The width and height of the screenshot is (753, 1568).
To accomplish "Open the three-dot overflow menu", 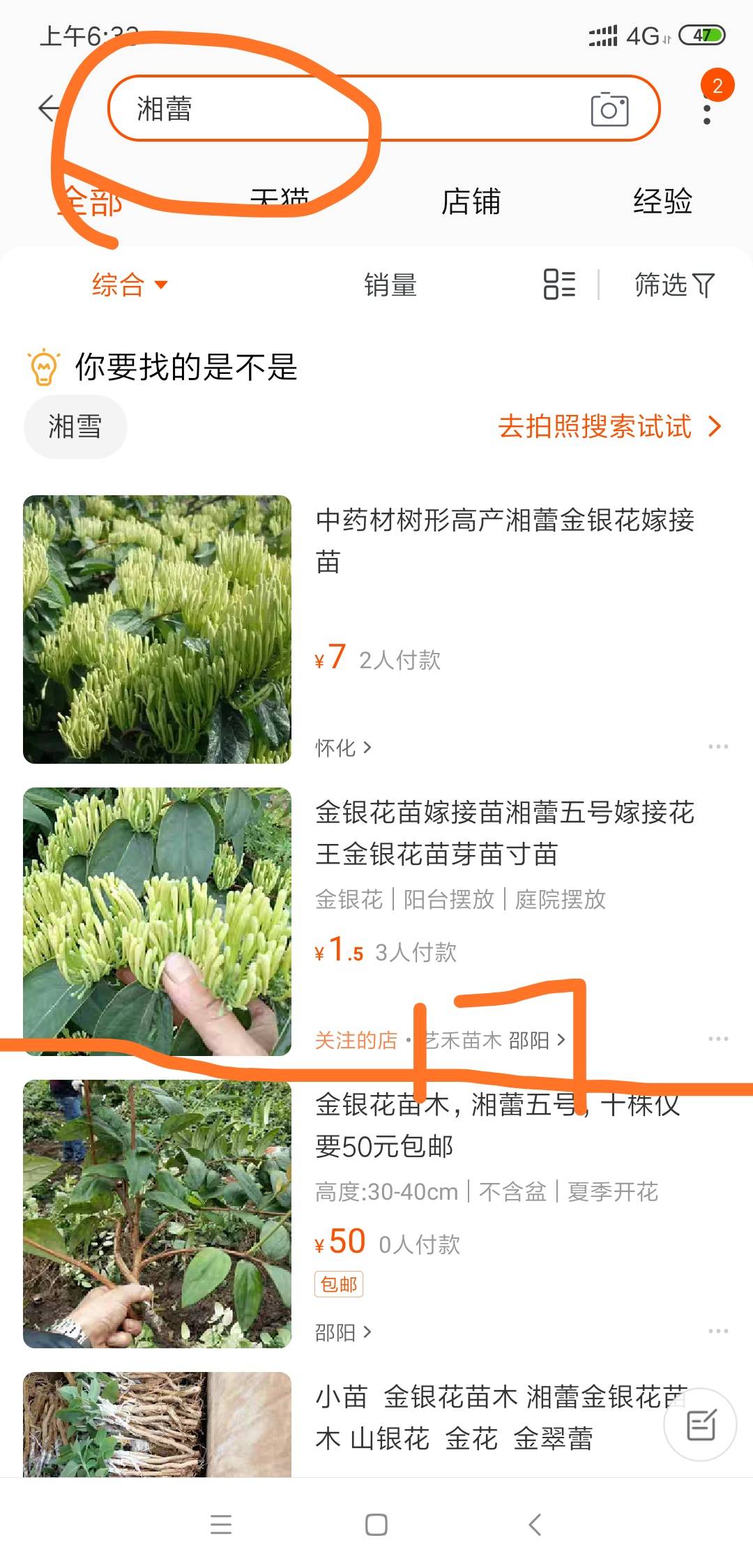I will (x=707, y=114).
